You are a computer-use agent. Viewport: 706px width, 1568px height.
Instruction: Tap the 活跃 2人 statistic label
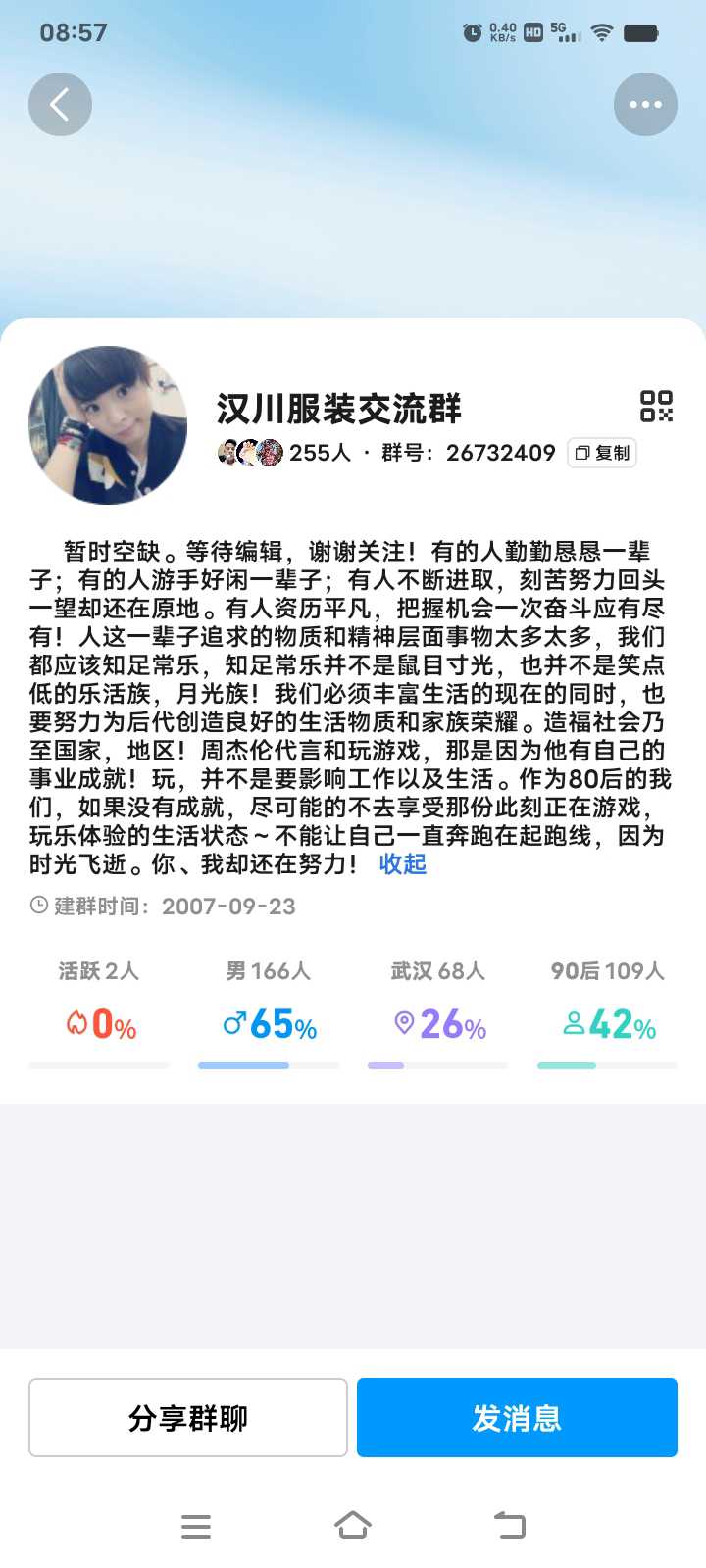tap(99, 970)
